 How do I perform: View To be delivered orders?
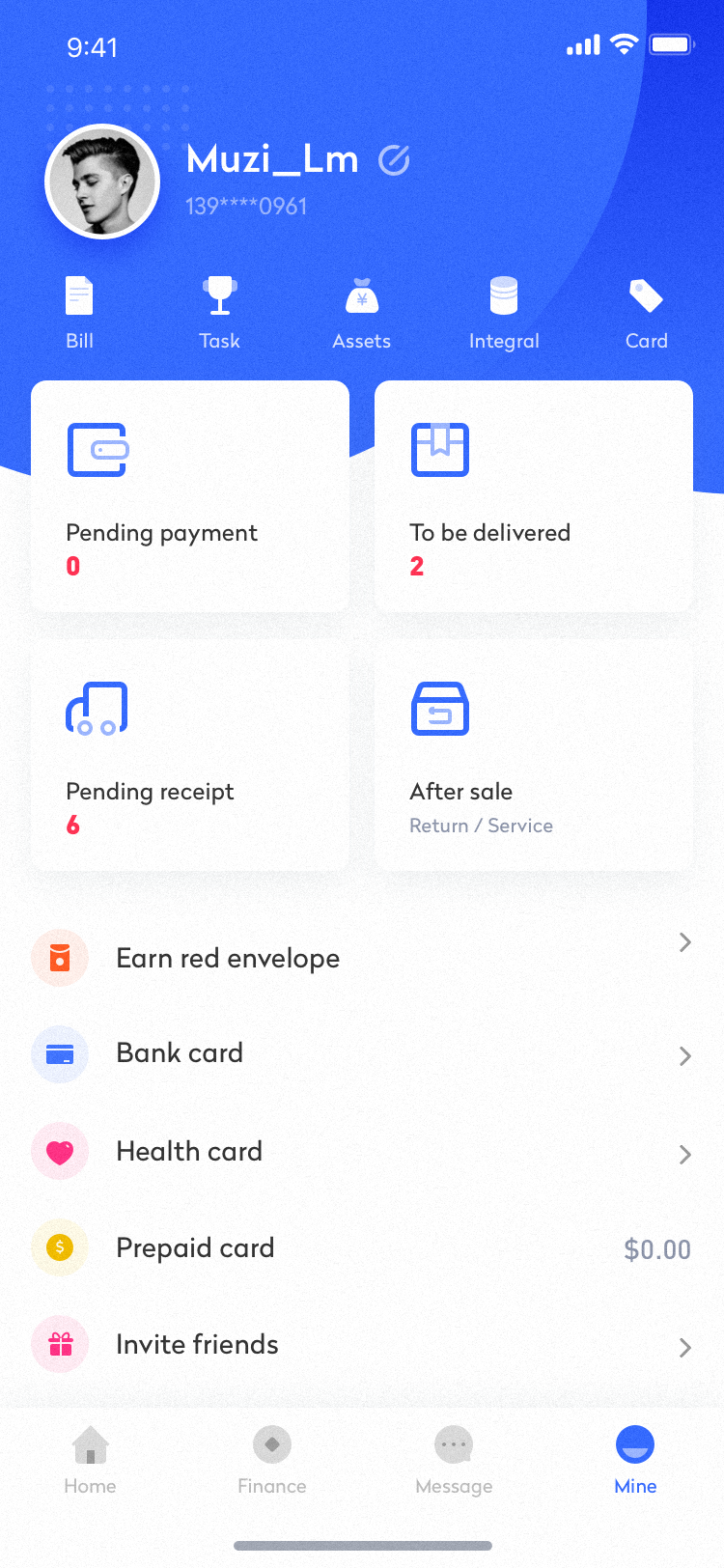[x=534, y=496]
